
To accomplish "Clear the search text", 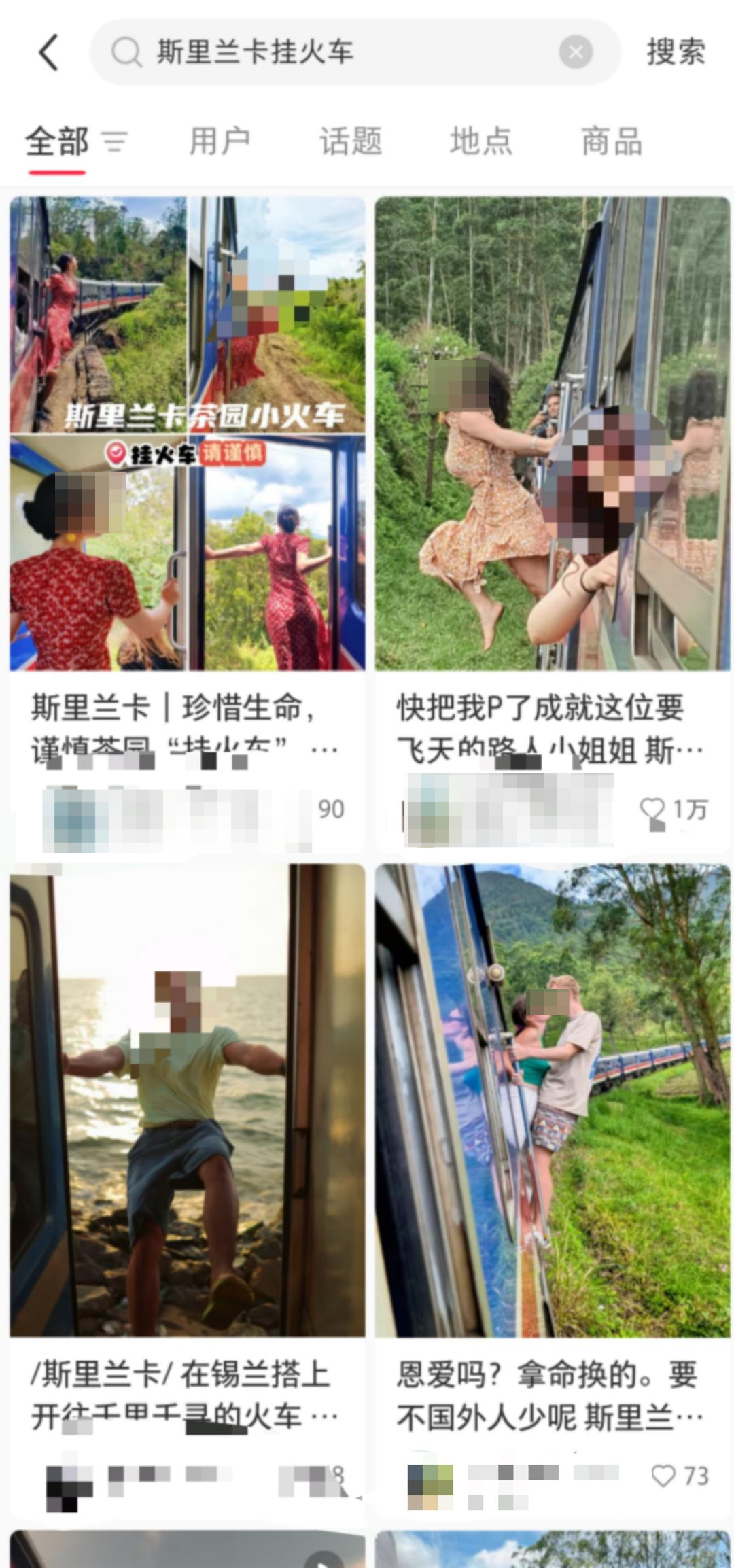I will pyautogui.click(x=576, y=52).
